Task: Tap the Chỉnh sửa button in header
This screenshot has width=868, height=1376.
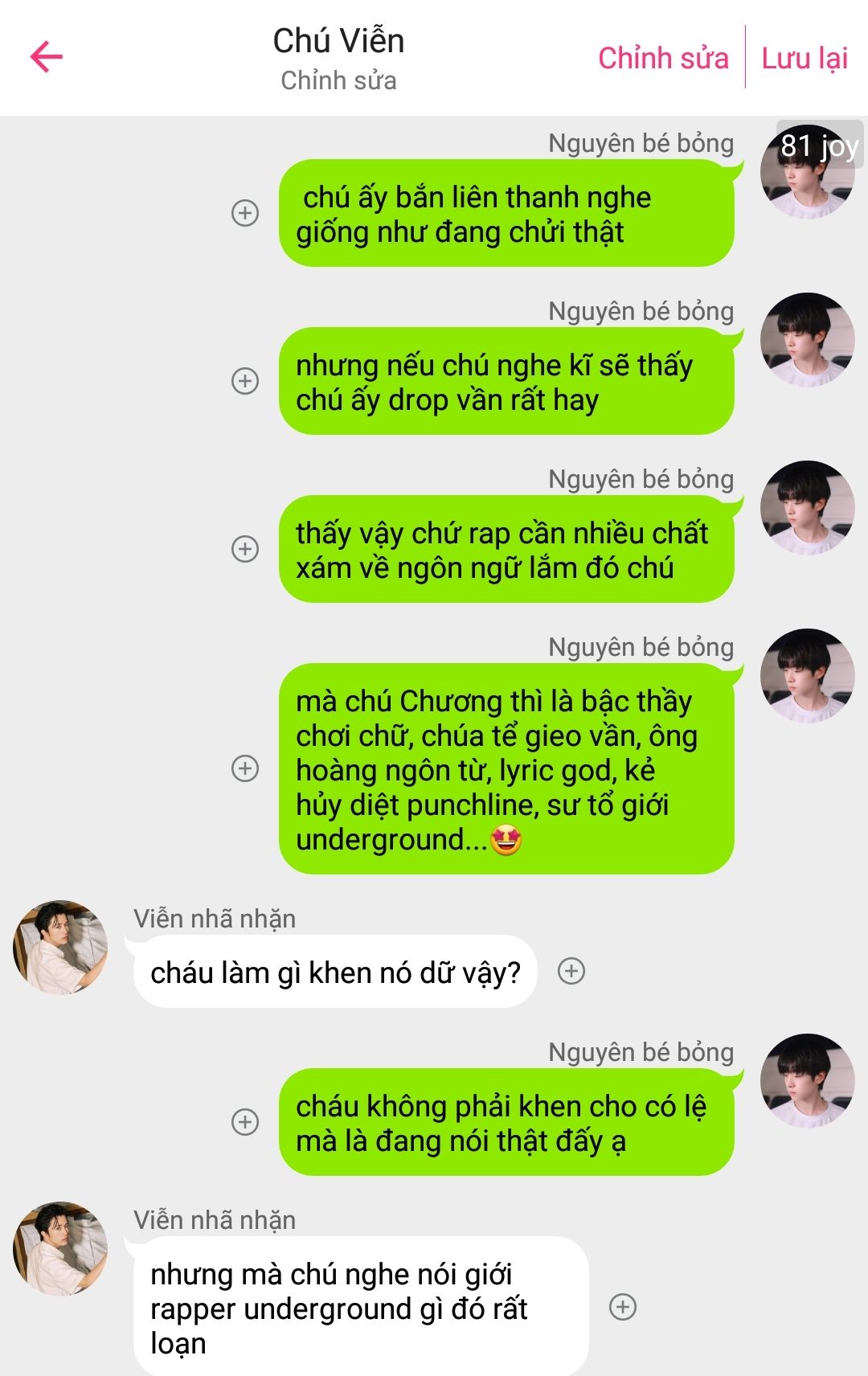Action: tap(663, 58)
